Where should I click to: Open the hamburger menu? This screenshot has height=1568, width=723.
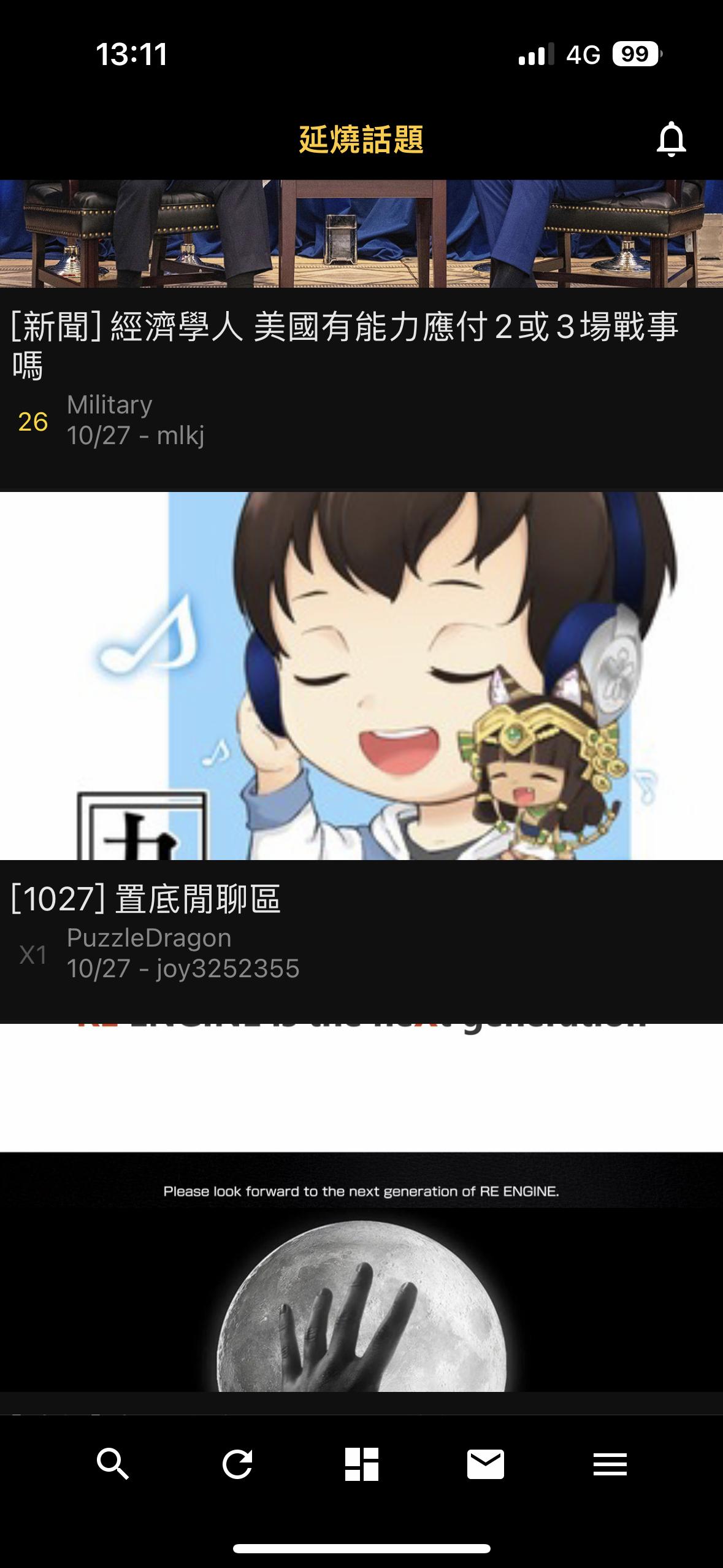tap(610, 1465)
